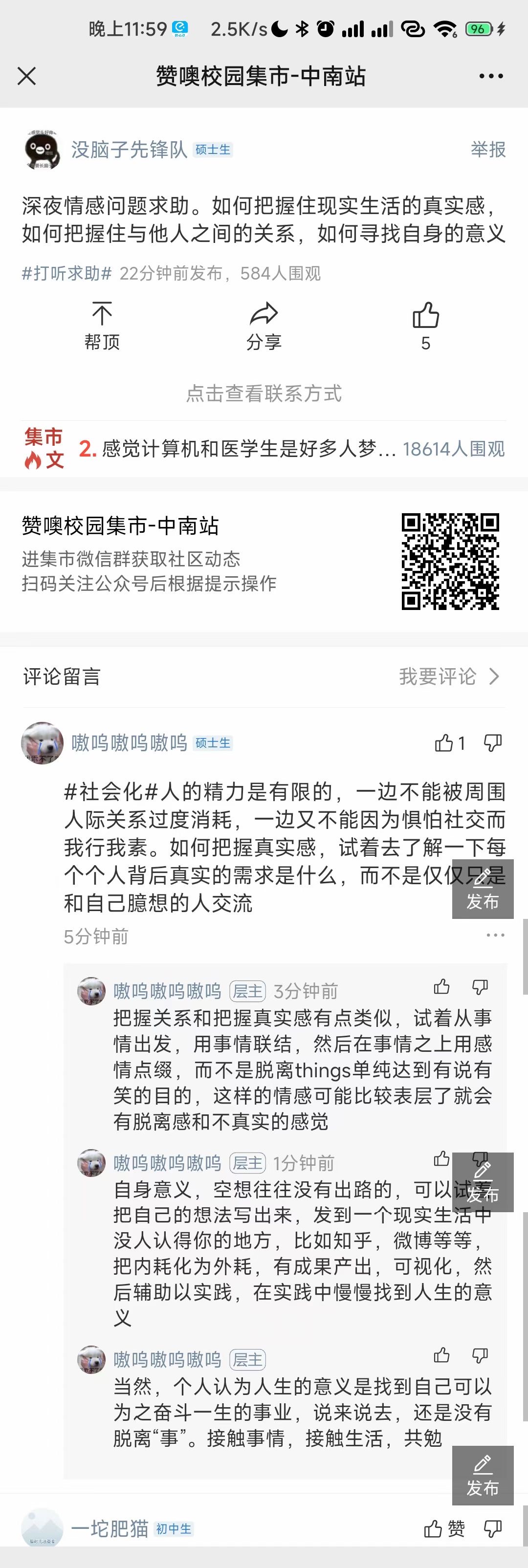Like the last 层主 reply about 人生的意义
Viewport: 528px width, 1568px height.
pyautogui.click(x=442, y=1355)
